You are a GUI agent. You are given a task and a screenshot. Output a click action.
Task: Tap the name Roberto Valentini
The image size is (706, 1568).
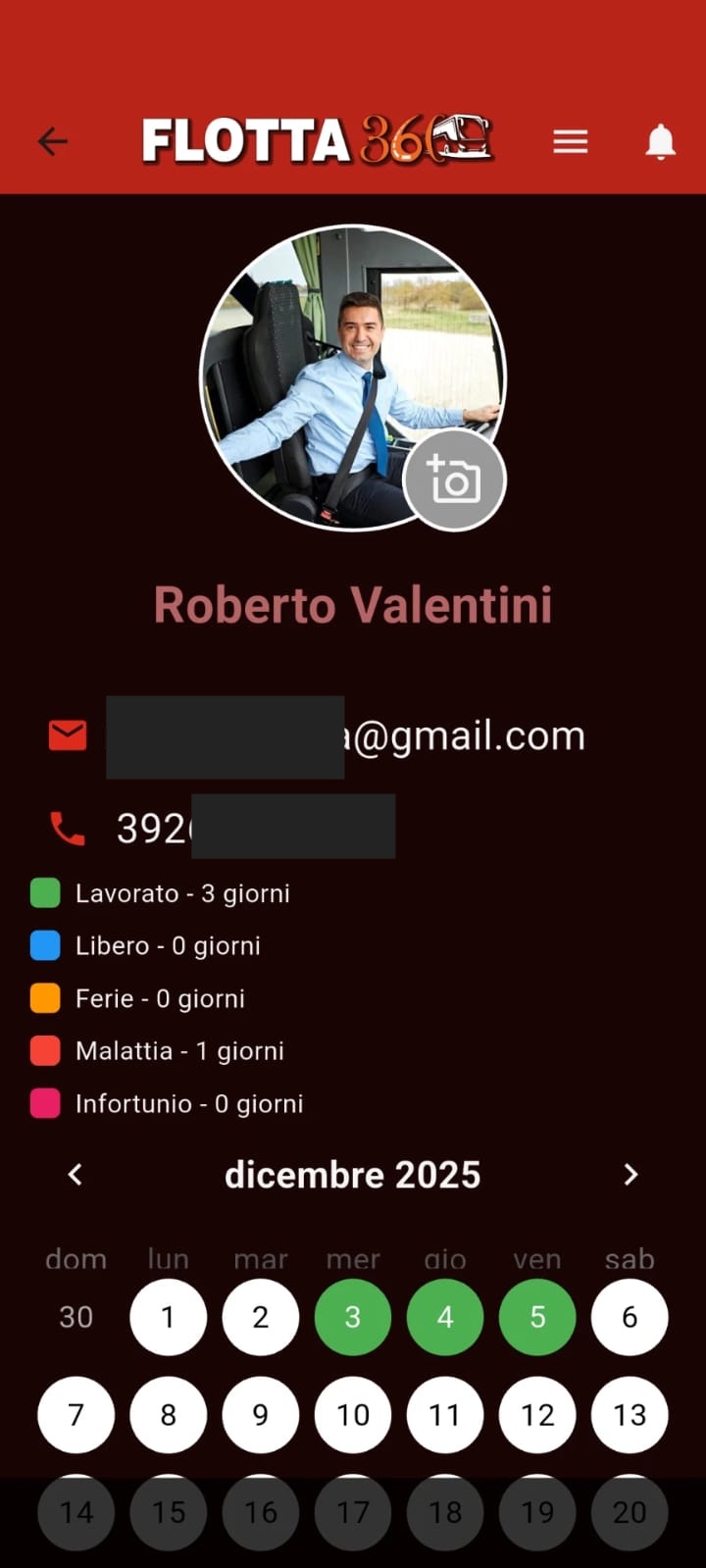(x=353, y=604)
